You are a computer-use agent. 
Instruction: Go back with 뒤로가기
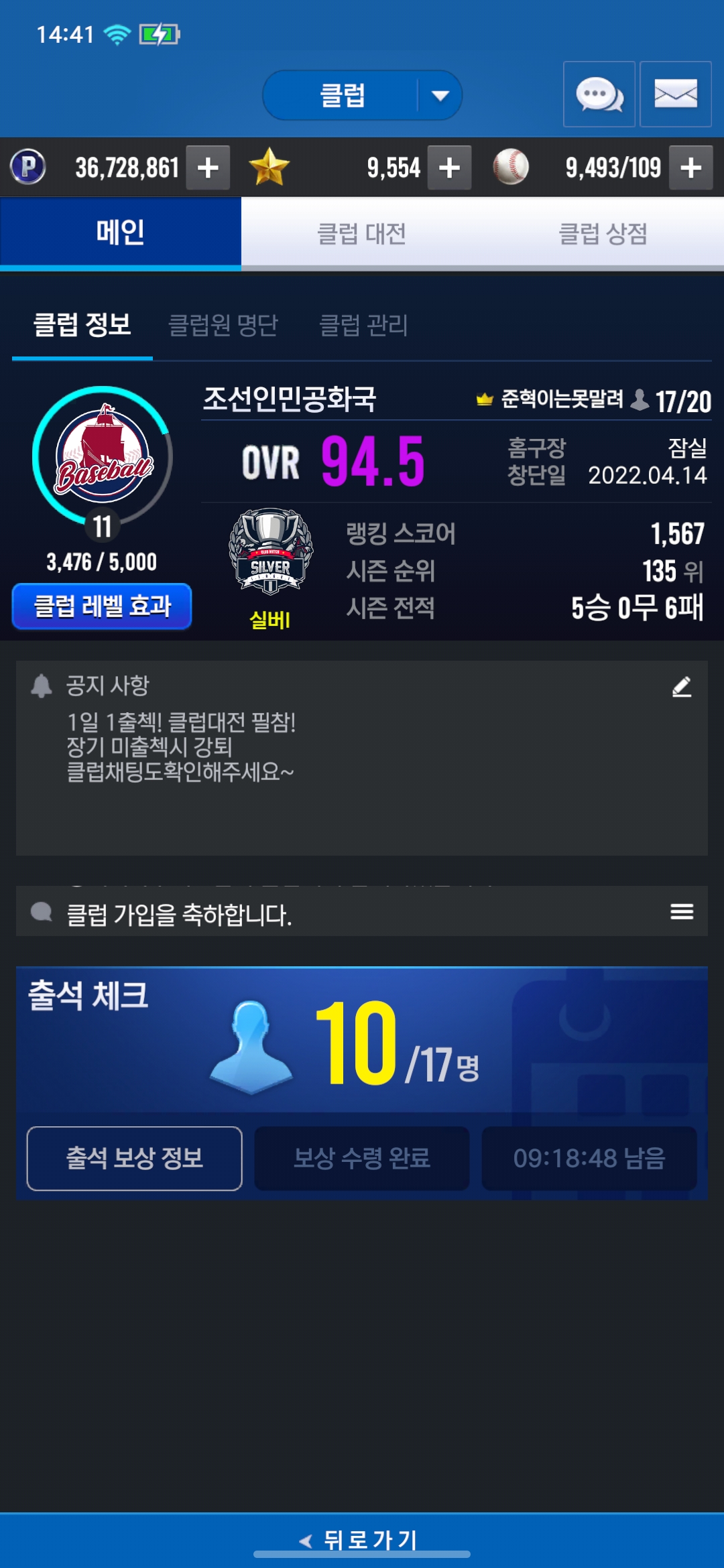click(362, 1540)
